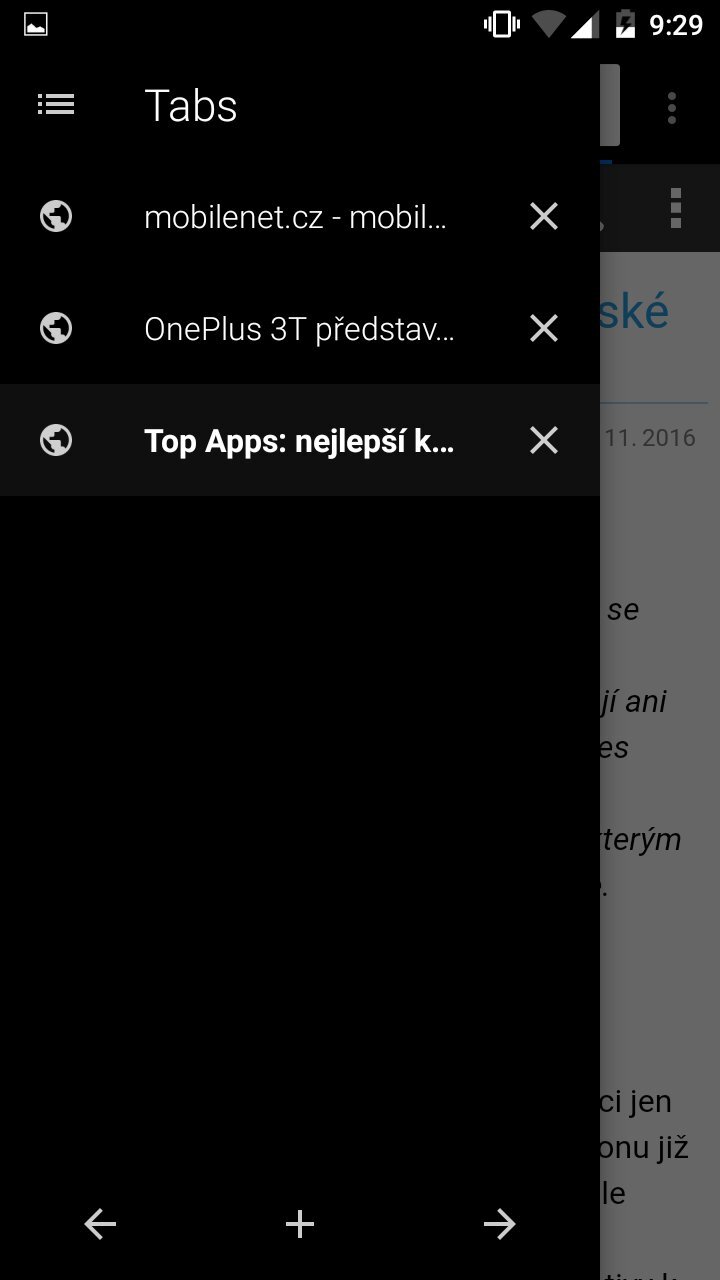The width and height of the screenshot is (720, 1280).
Task: Go back with the left arrow
Action: click(x=100, y=1223)
